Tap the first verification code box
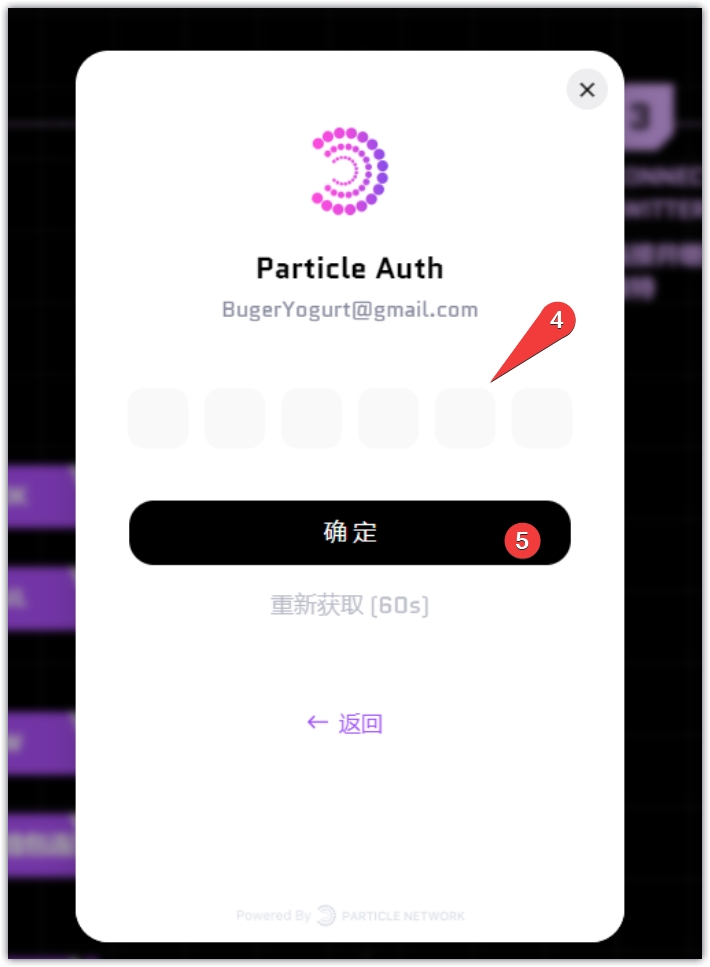This screenshot has height=967, width=710. [x=158, y=418]
